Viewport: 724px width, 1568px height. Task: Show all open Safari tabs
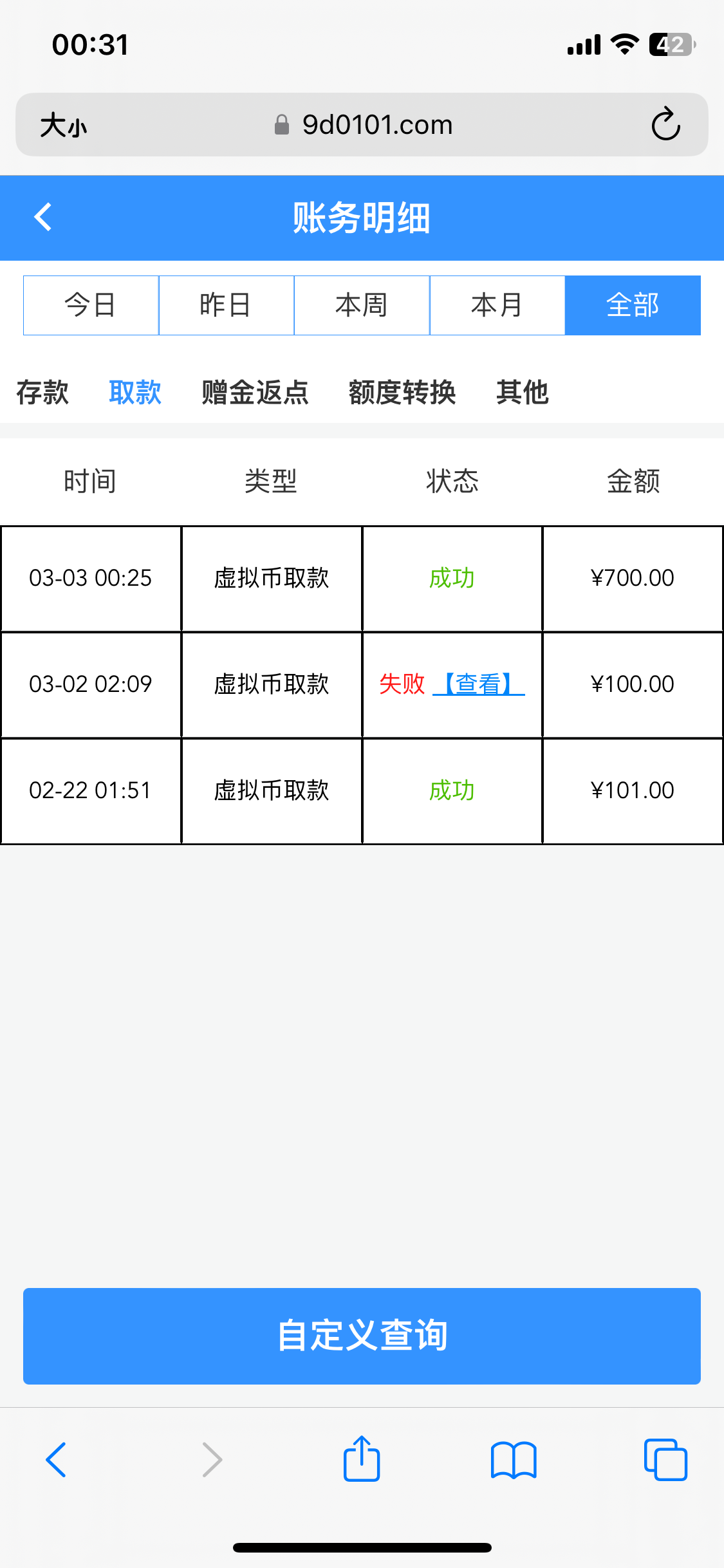coord(665,1459)
